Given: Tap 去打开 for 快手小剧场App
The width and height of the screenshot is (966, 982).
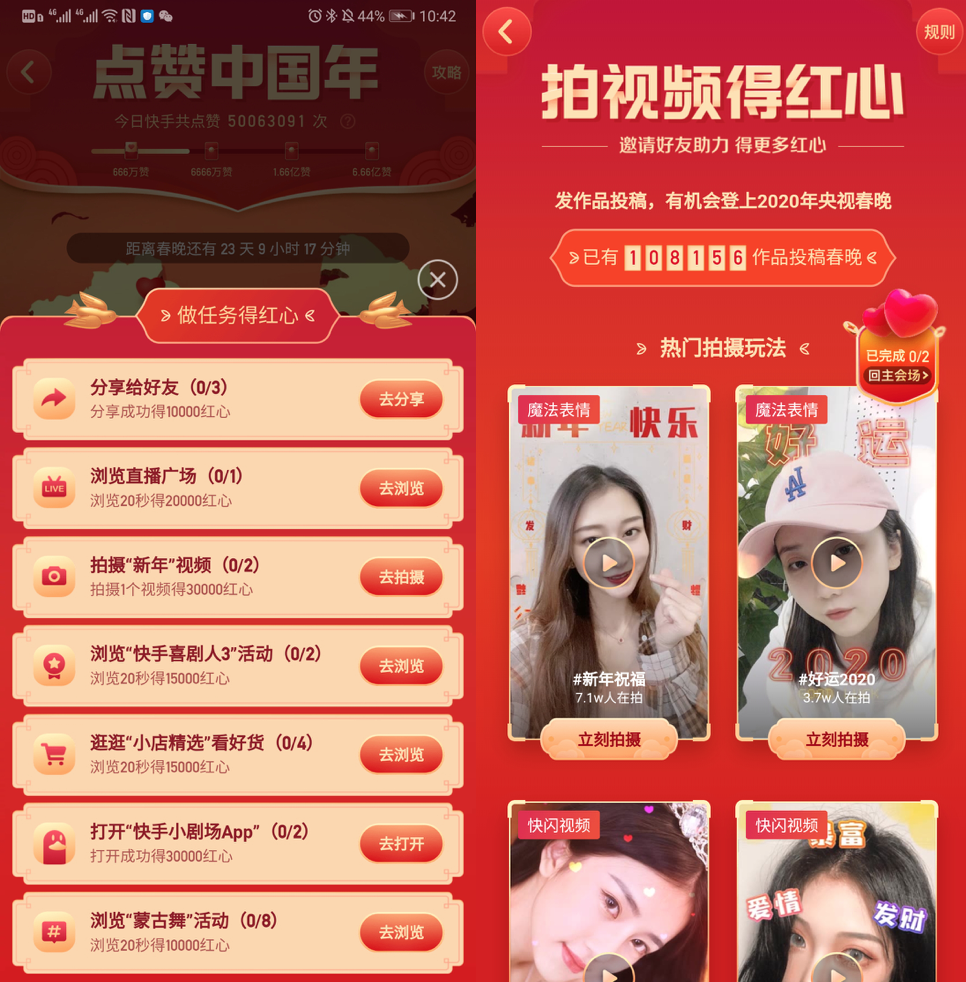Looking at the screenshot, I should (x=401, y=844).
